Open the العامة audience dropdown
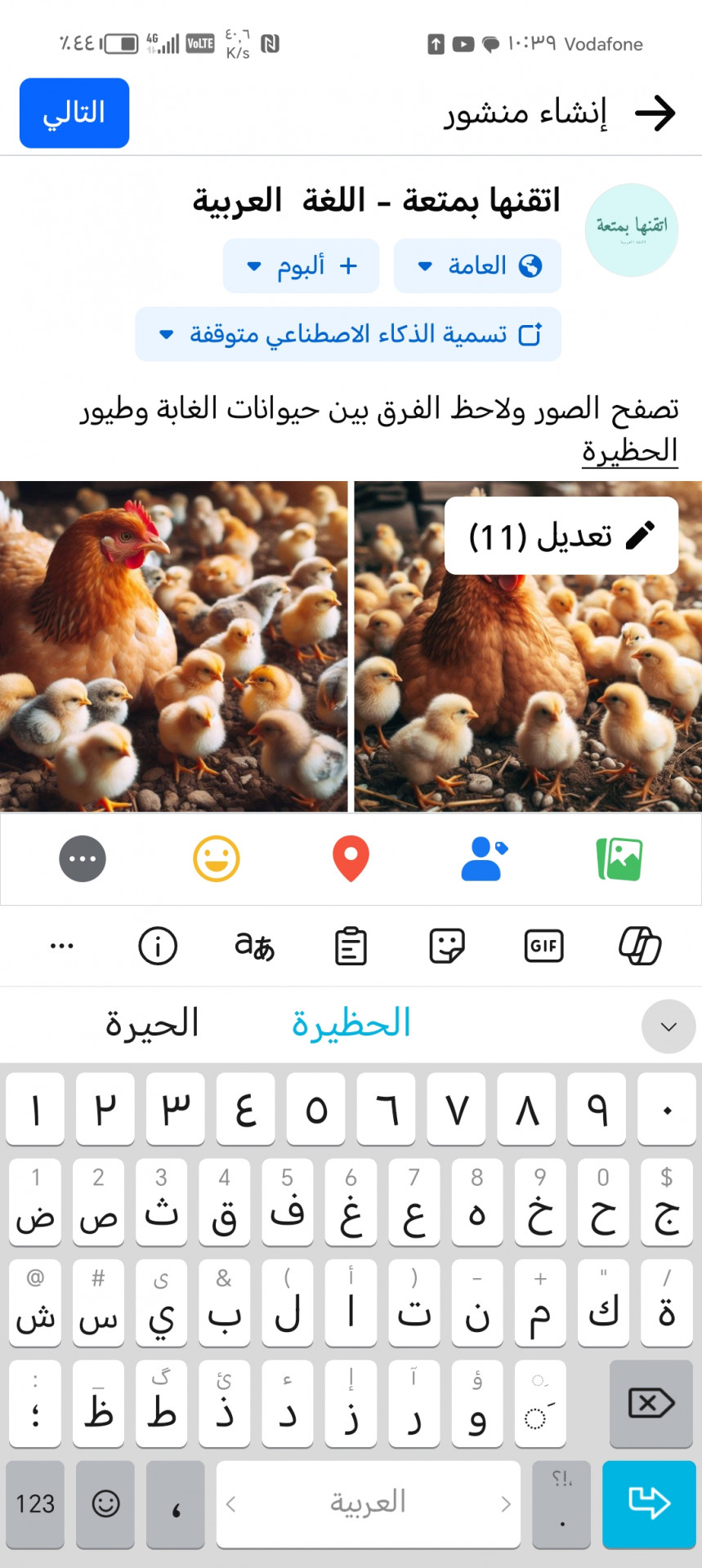The image size is (702, 1568). pos(477,265)
